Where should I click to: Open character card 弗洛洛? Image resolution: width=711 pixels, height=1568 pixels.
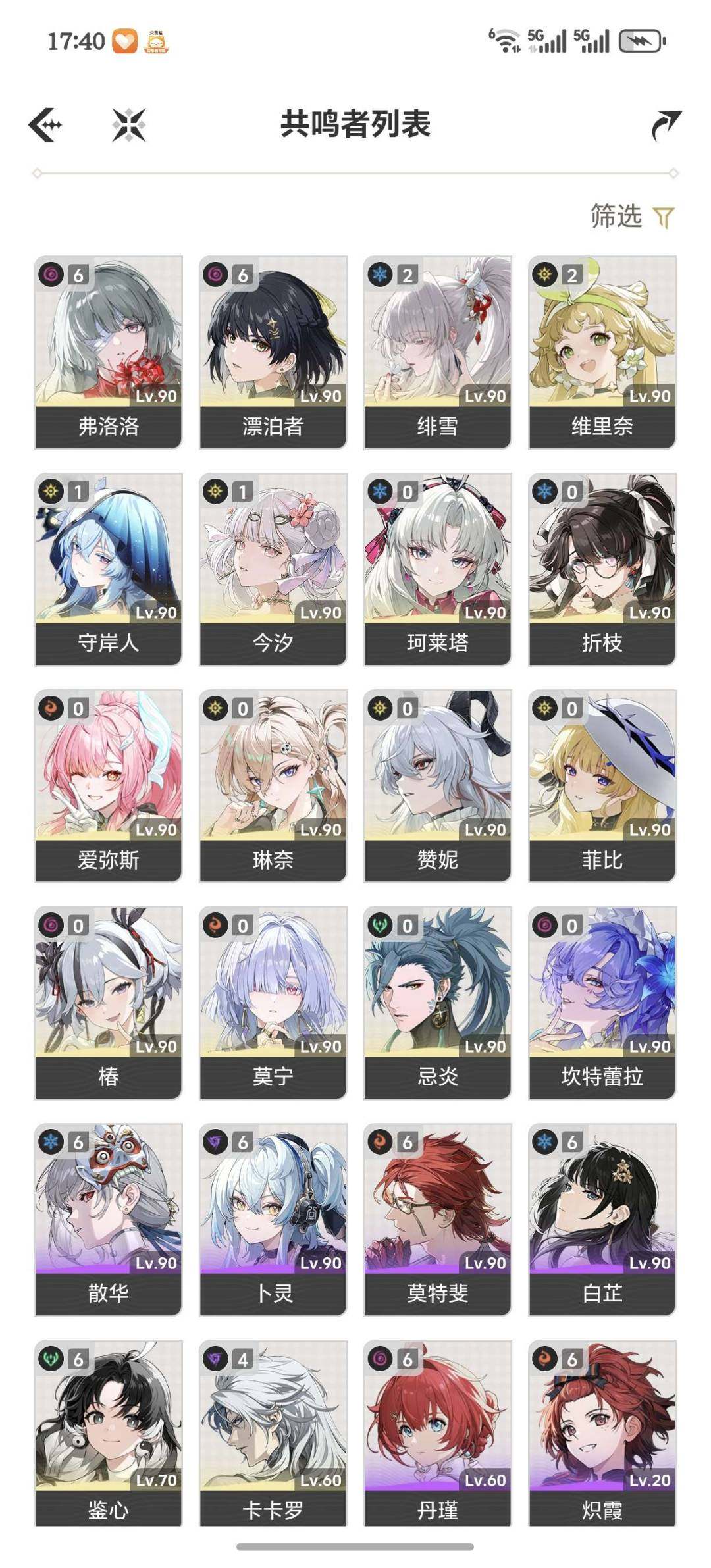[x=109, y=352]
